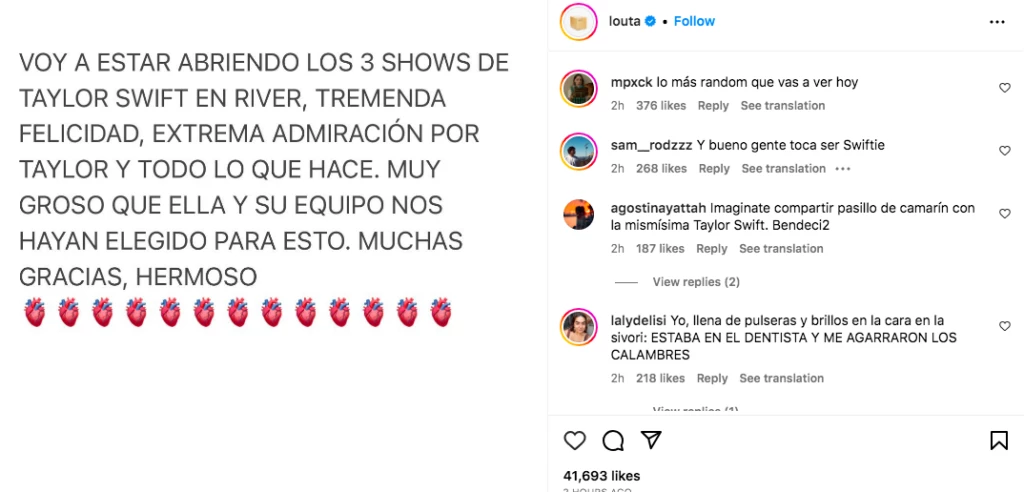Viewport: 1024px width, 492px height.
Task: See translation of agostinayattah's comment
Action: (781, 249)
